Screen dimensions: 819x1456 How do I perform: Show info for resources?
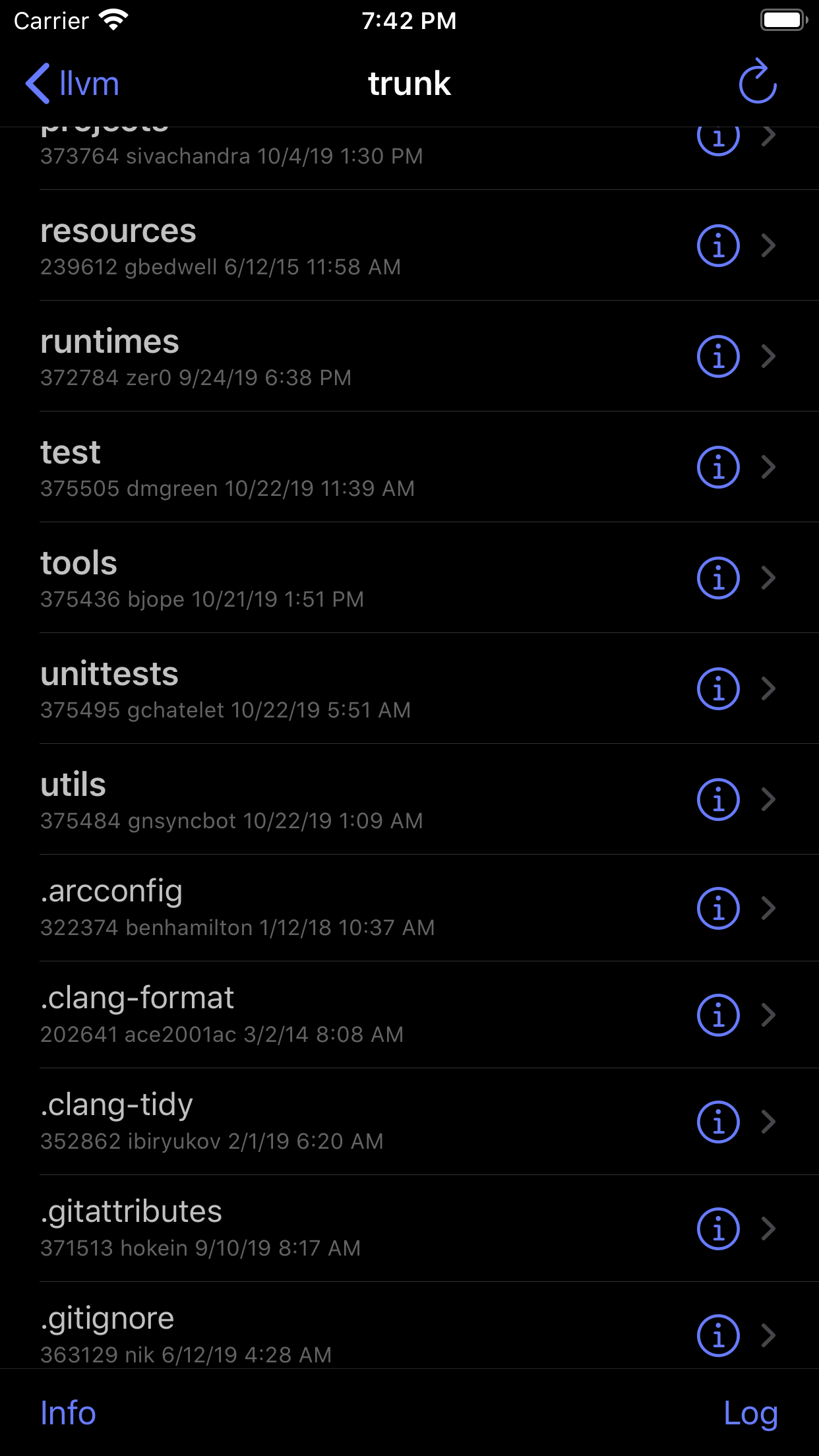[718, 246]
